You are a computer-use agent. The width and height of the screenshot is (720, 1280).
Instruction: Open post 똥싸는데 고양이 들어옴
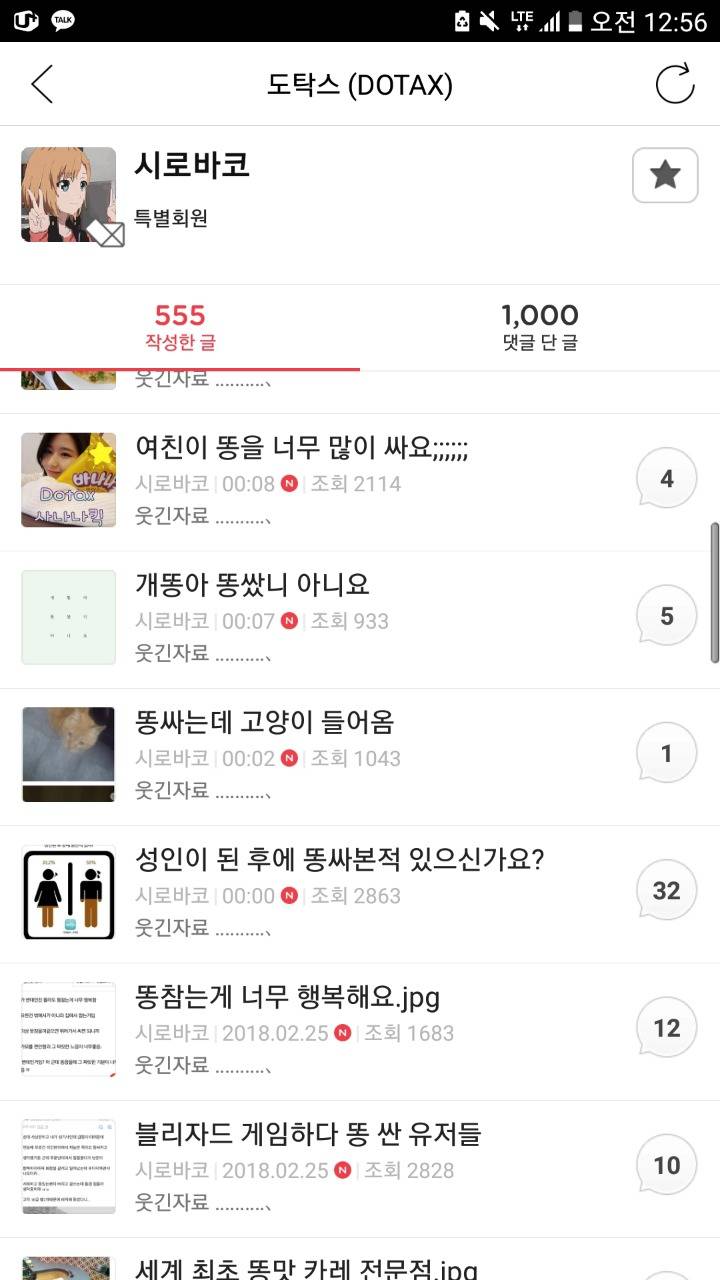[265, 722]
